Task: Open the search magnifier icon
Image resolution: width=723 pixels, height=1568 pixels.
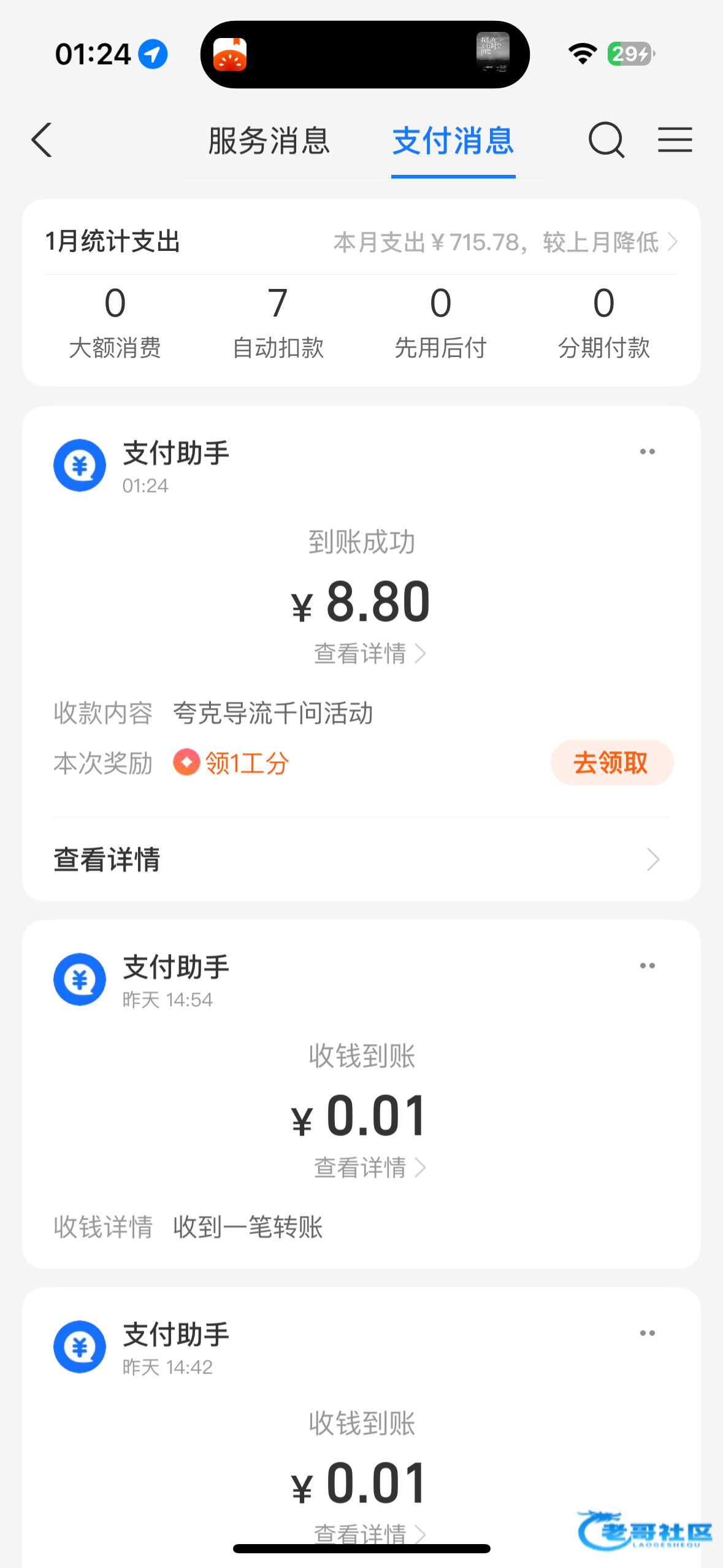Action: tap(606, 140)
